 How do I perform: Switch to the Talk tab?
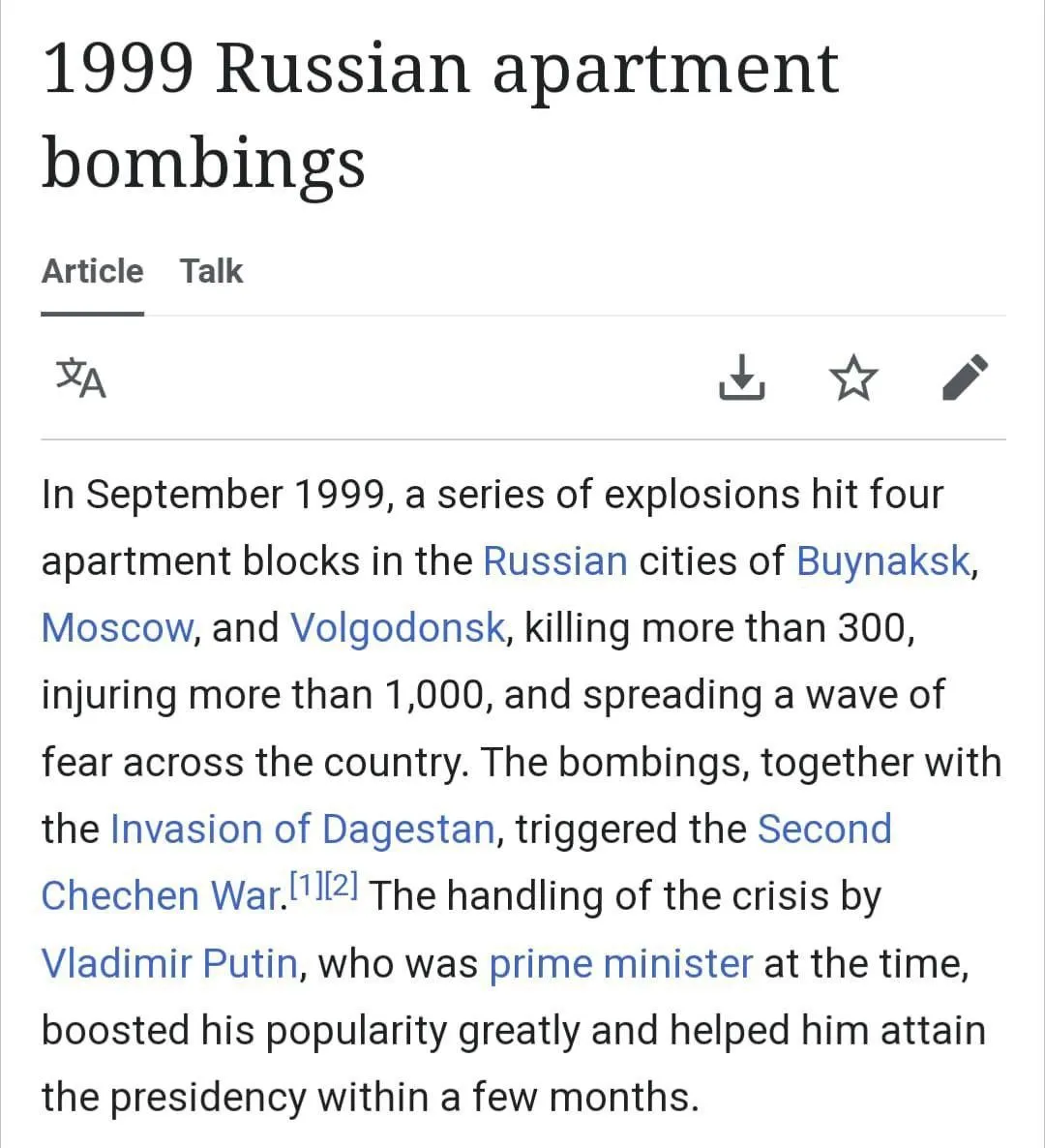pos(211,271)
